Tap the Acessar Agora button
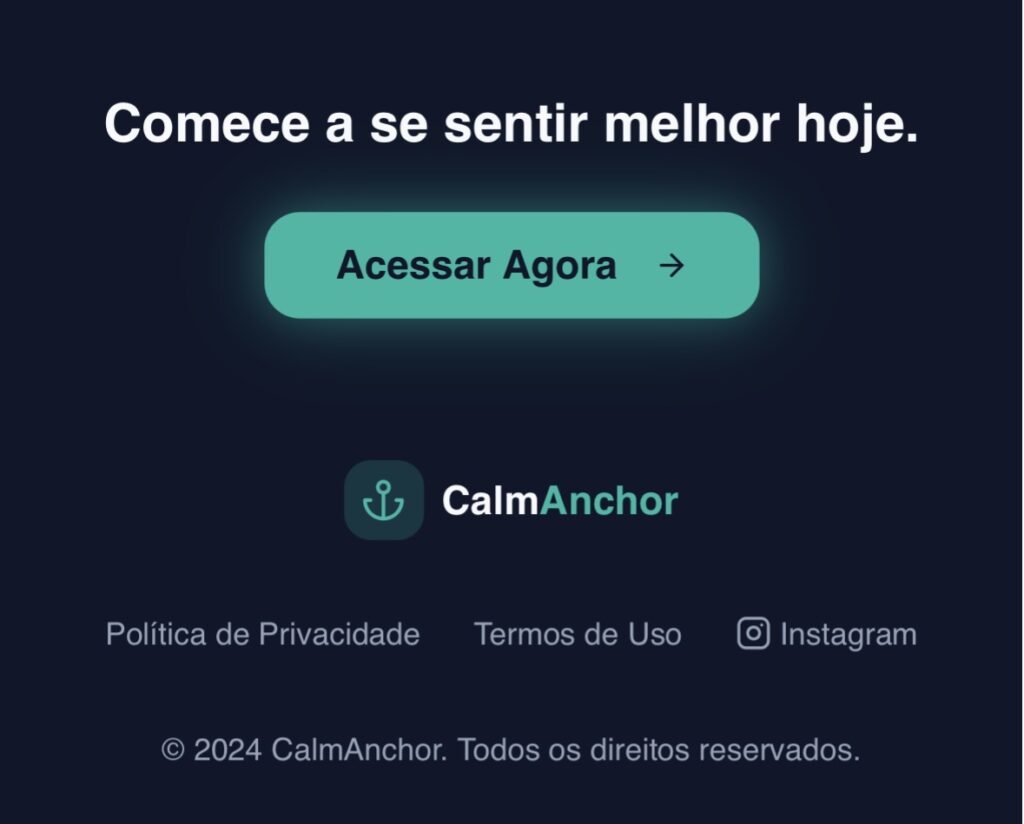1024x824 pixels. (511, 265)
